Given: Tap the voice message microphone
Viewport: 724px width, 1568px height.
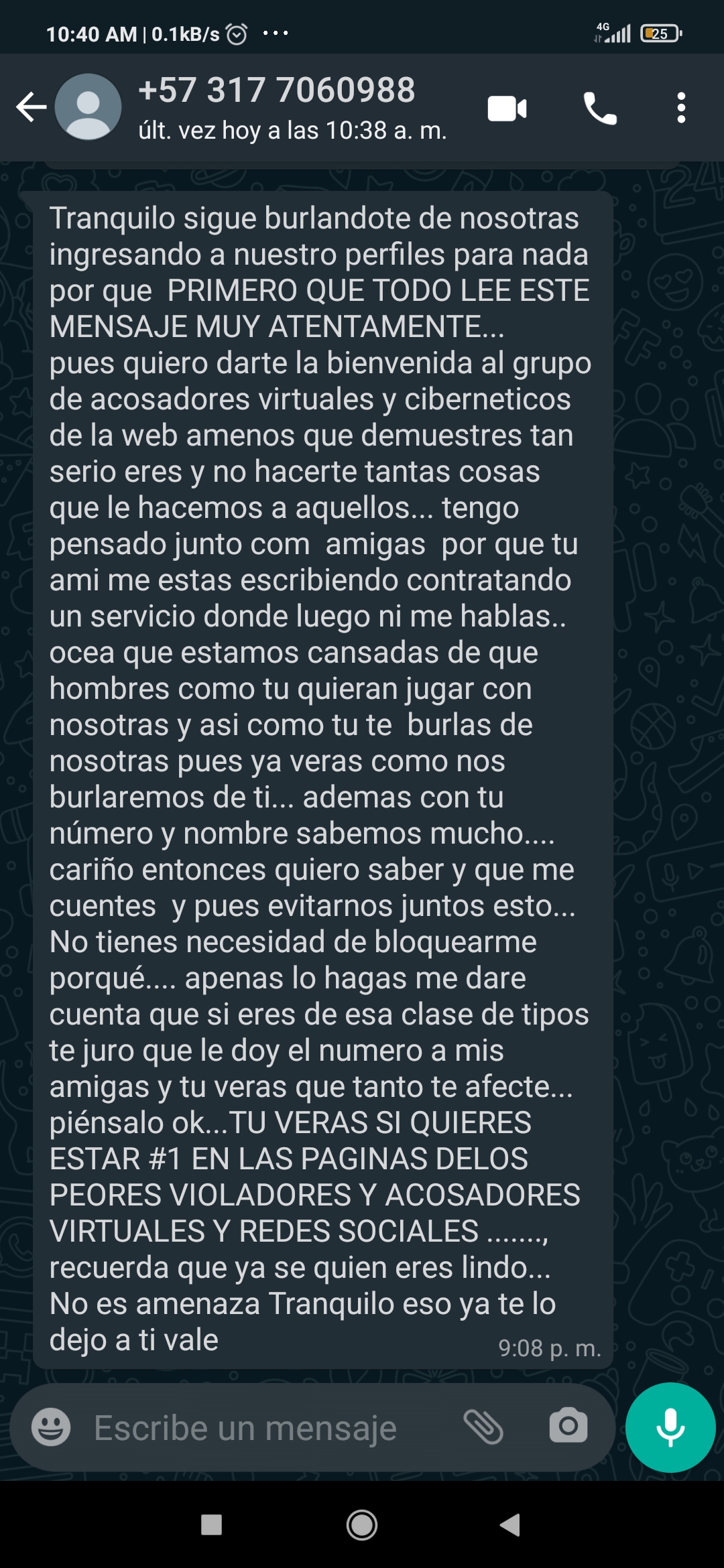Looking at the screenshot, I should click(670, 1427).
